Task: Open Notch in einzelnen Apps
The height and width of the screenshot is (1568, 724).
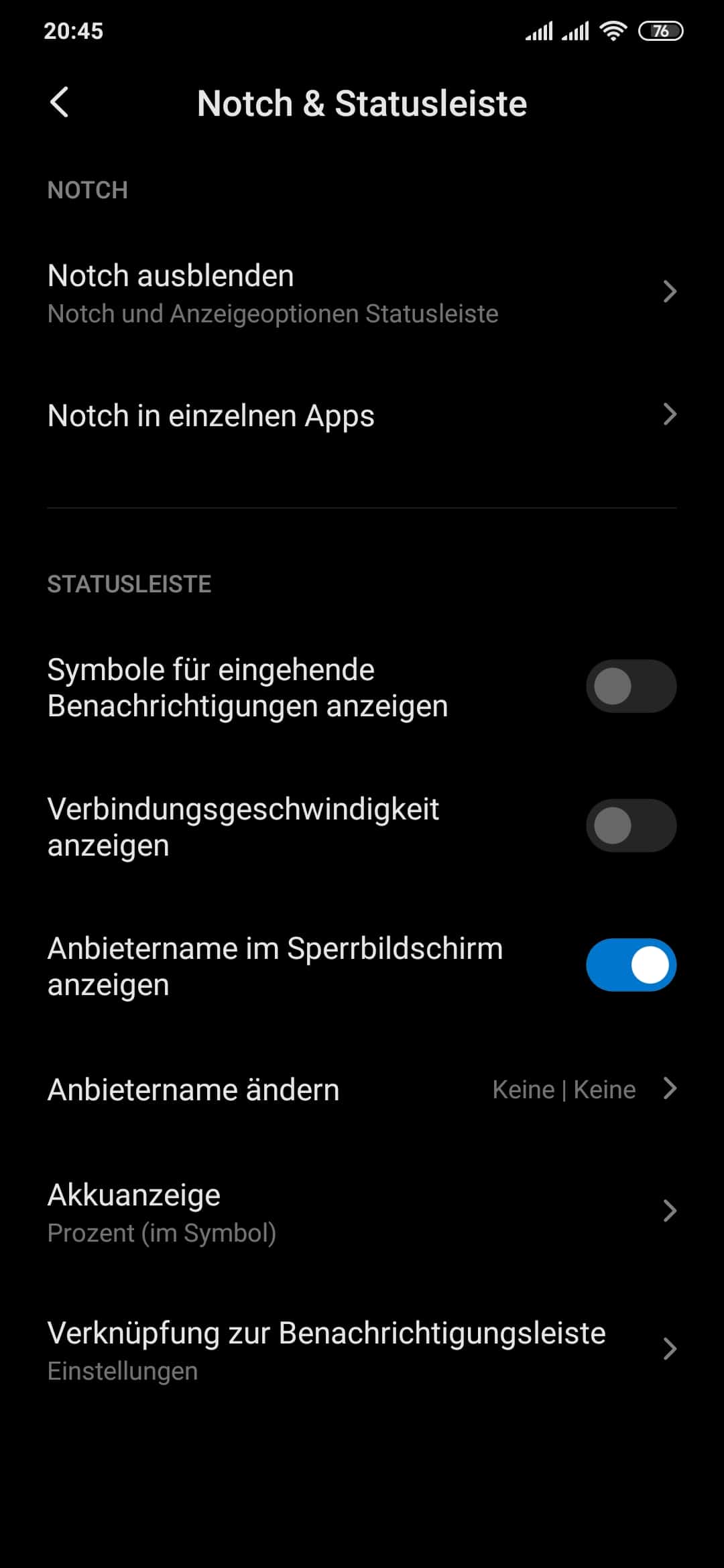Action: click(362, 415)
